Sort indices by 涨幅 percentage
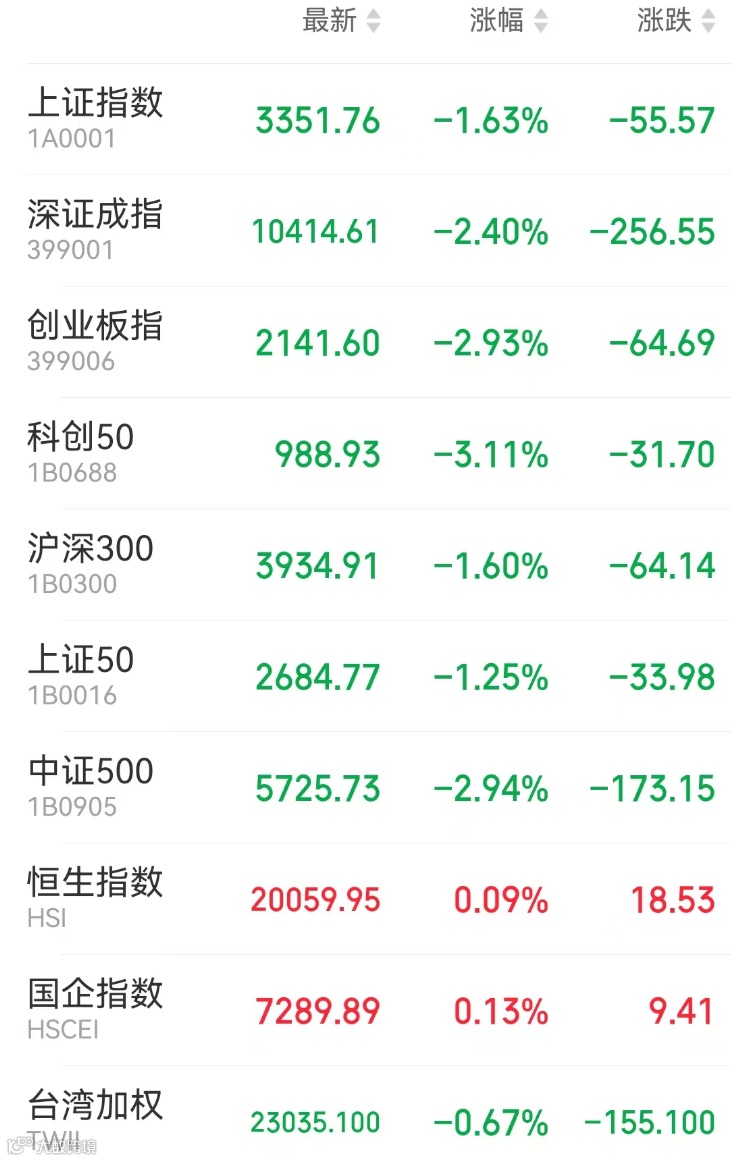731x1161 pixels. point(509,21)
